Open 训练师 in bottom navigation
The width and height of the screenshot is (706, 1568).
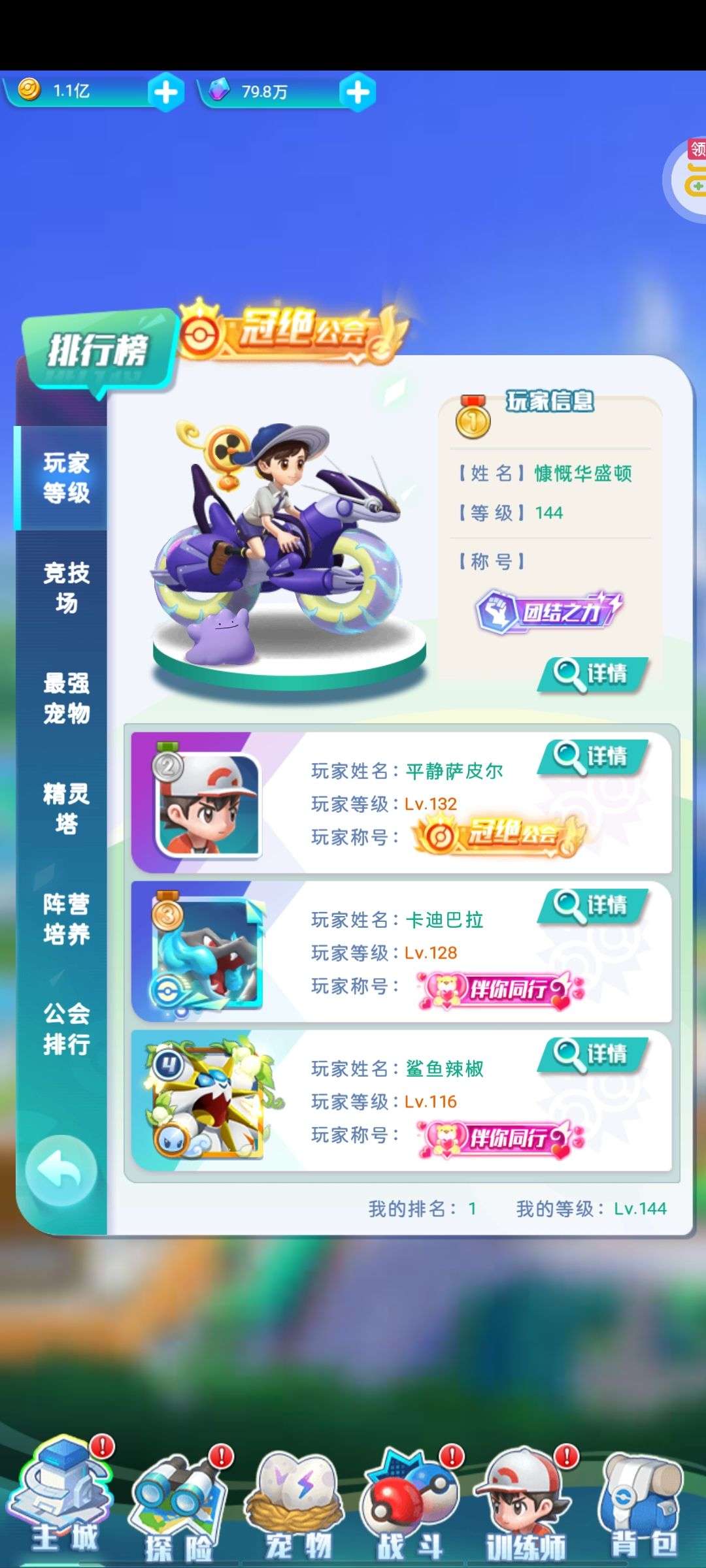click(527, 1505)
